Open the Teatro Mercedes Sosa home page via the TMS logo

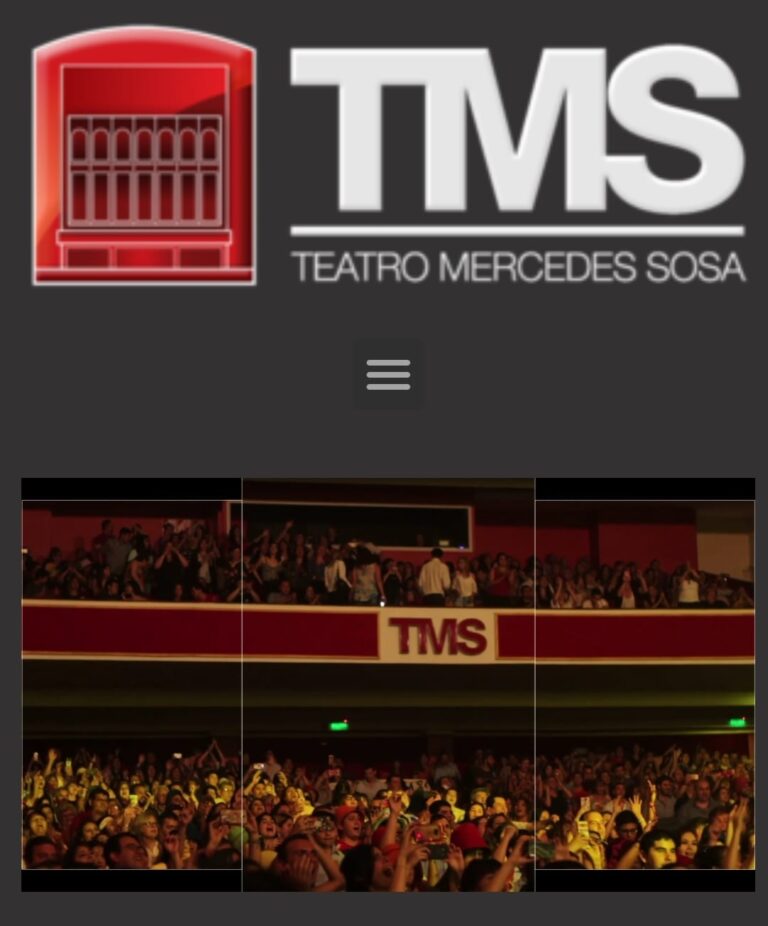point(388,156)
